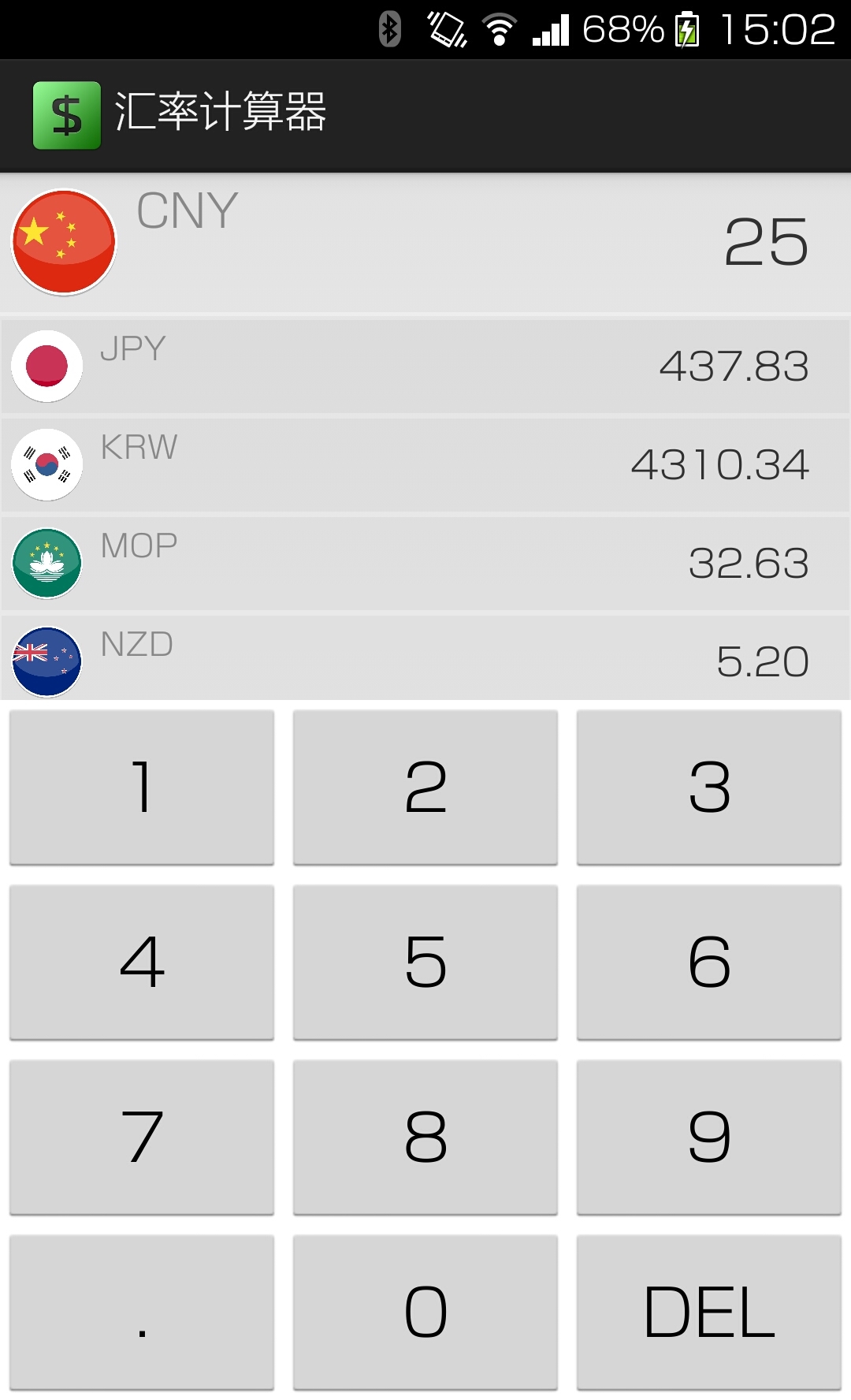Tap the number 0 key

(425, 1312)
